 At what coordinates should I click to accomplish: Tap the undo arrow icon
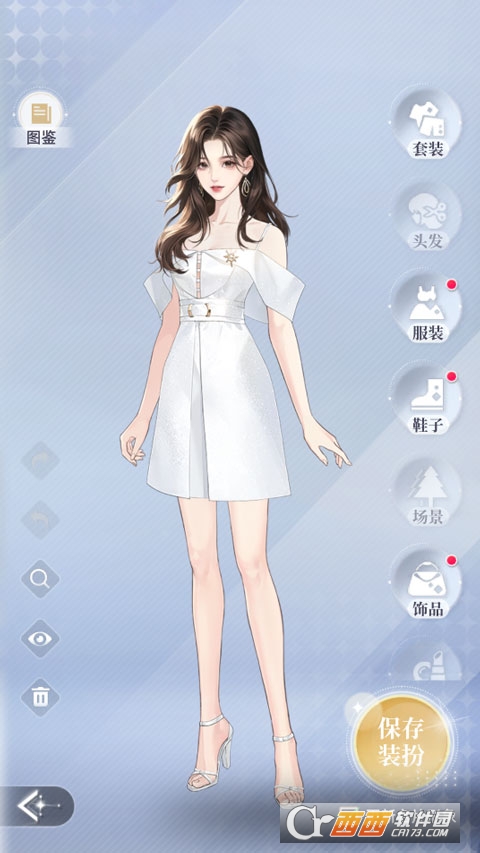tap(40, 520)
